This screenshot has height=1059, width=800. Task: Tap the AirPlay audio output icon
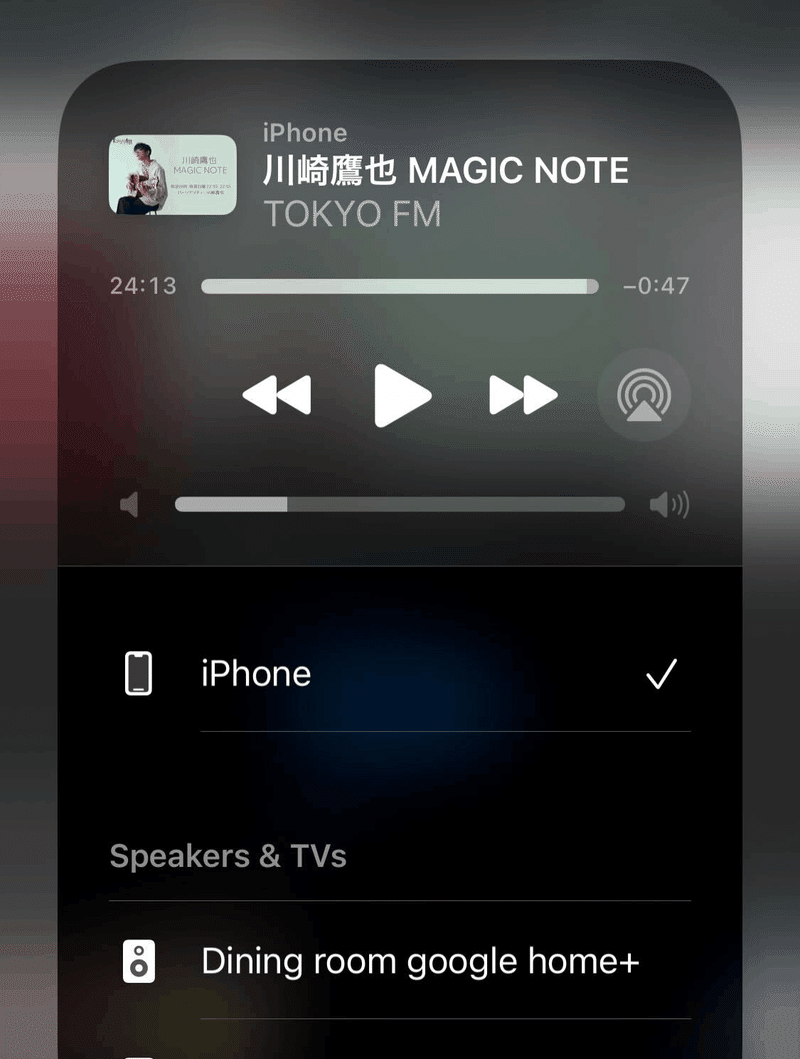click(x=644, y=395)
